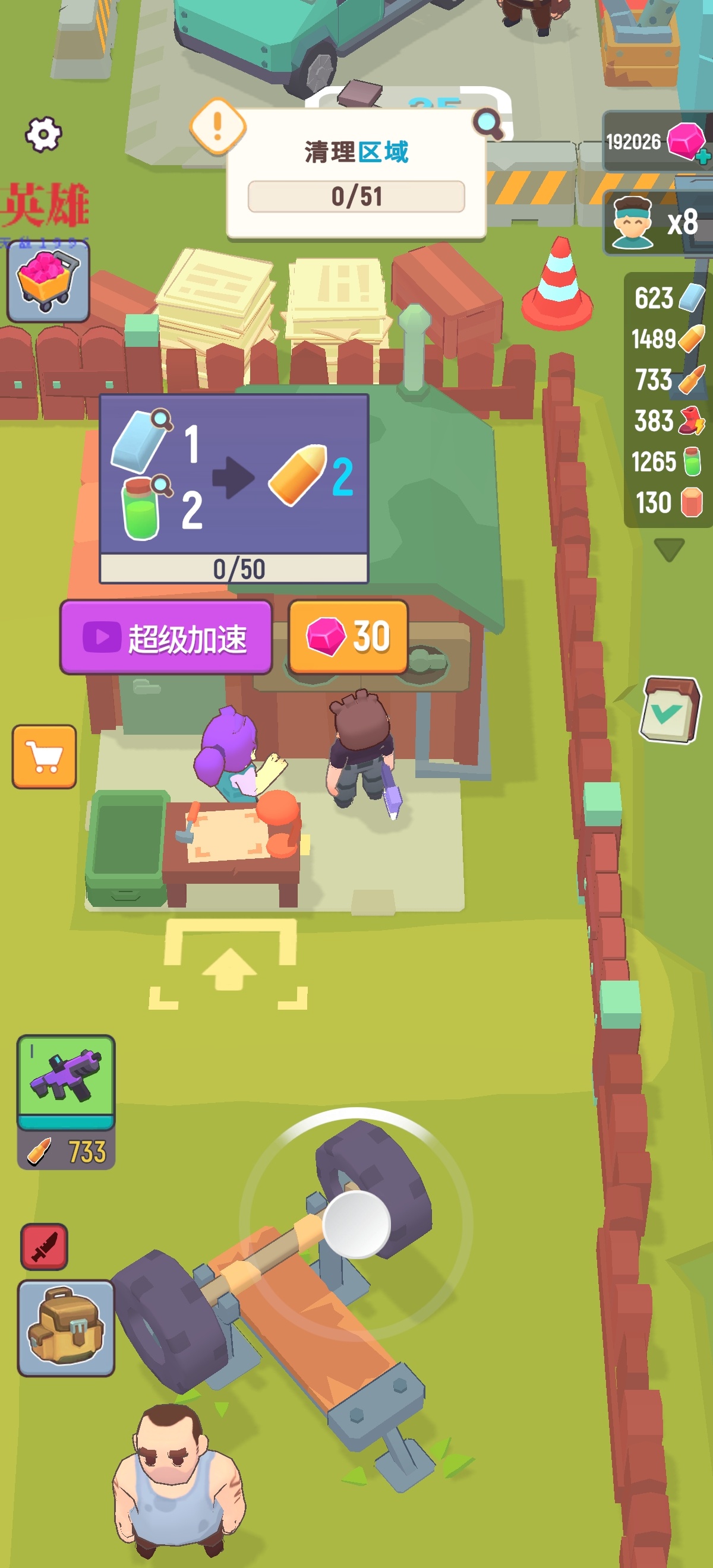
Task: Open the backpack inventory
Action: [x=65, y=1327]
